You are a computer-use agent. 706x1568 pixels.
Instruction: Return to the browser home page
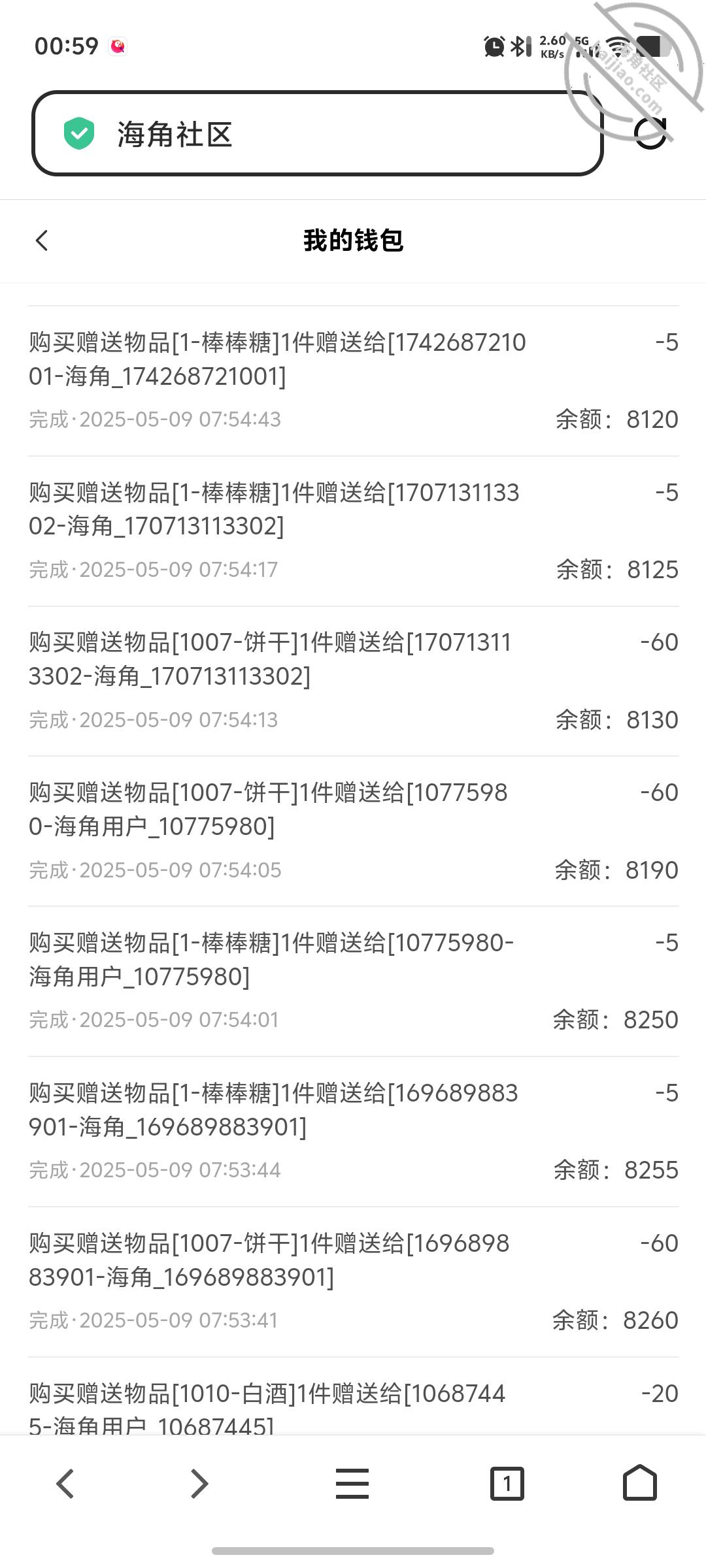639,1482
